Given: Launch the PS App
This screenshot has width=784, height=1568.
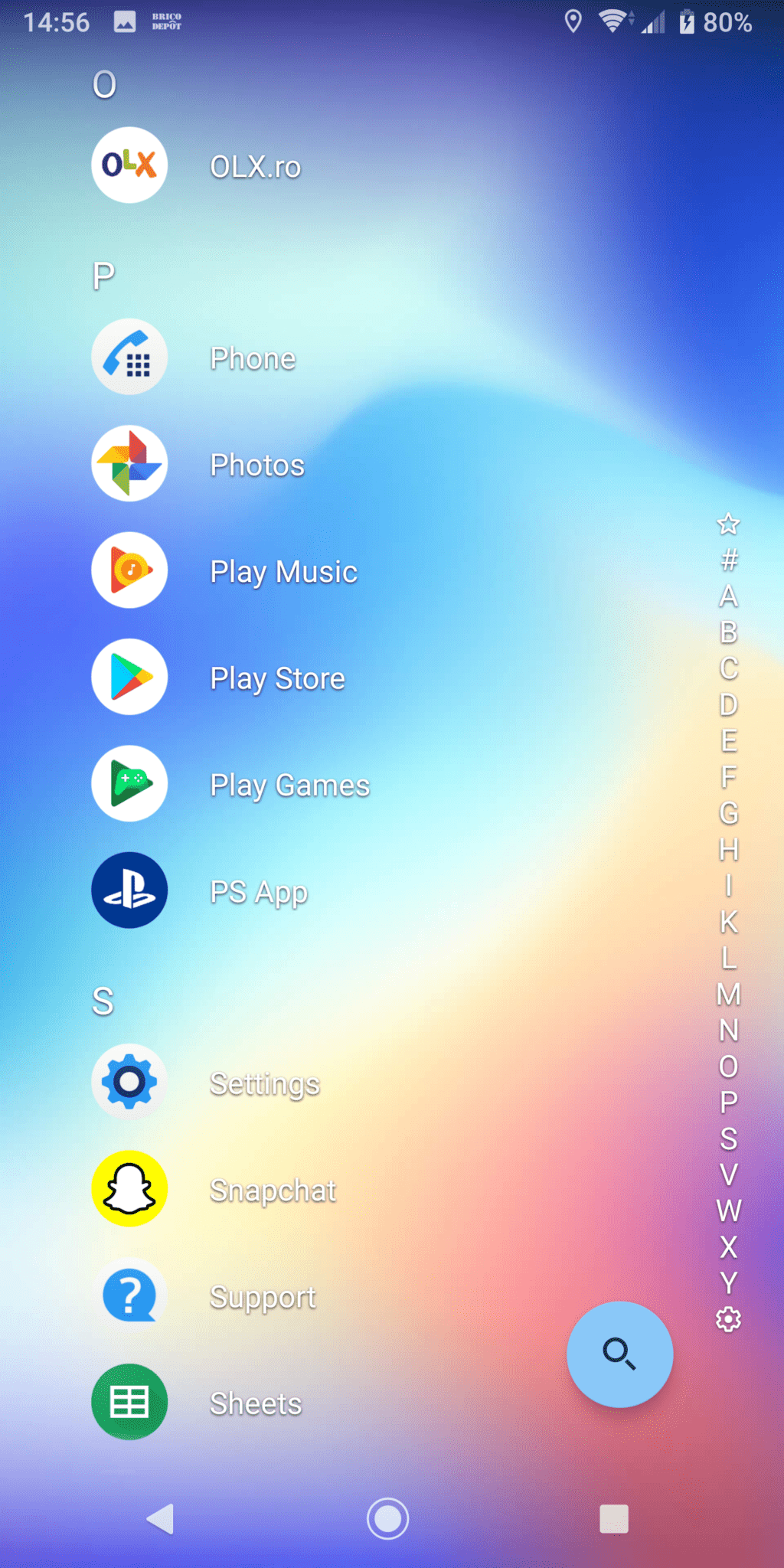Looking at the screenshot, I should click(129, 890).
